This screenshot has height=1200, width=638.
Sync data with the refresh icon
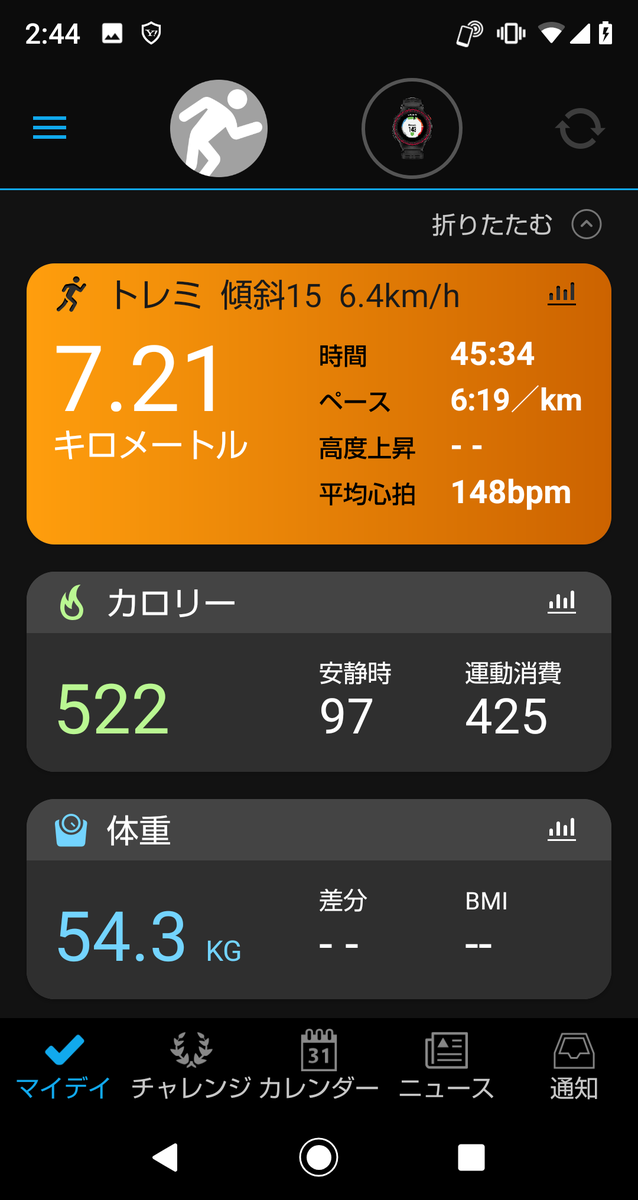580,128
